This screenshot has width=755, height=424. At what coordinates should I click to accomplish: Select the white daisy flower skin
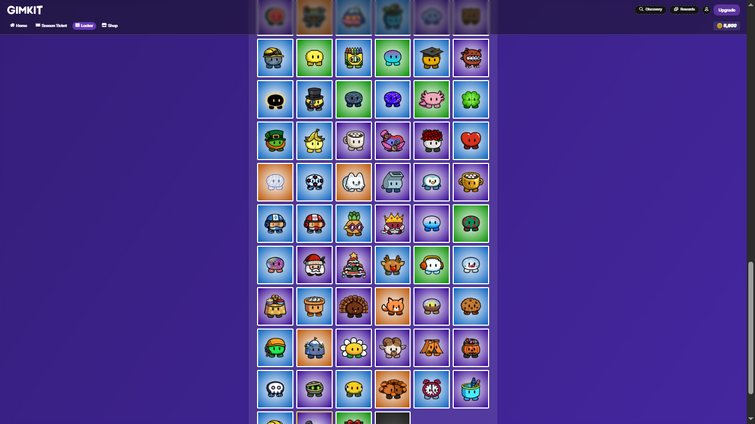pyautogui.click(x=353, y=347)
